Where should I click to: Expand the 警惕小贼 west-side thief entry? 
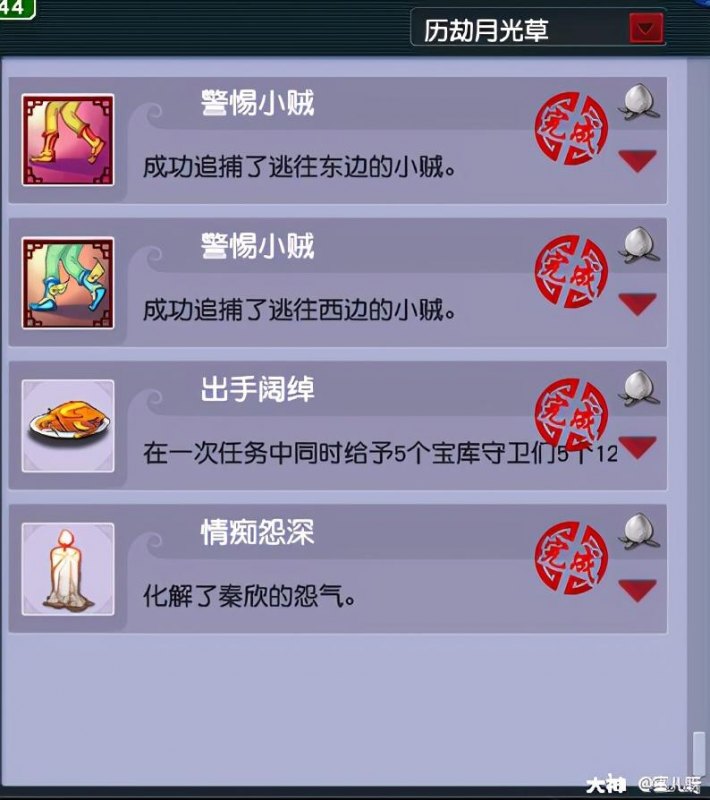pyautogui.click(x=637, y=303)
